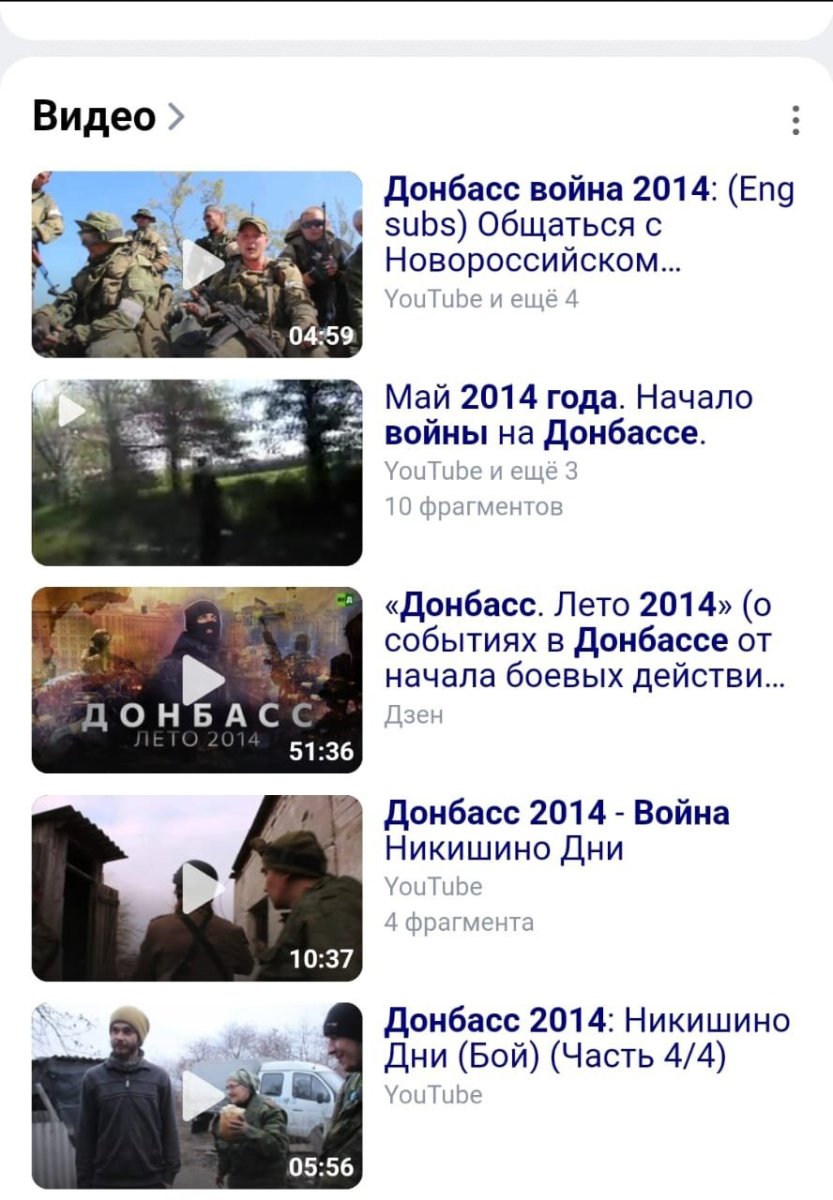
Task: Play the 04:59 soldiers video thumbnail
Action: (x=197, y=265)
